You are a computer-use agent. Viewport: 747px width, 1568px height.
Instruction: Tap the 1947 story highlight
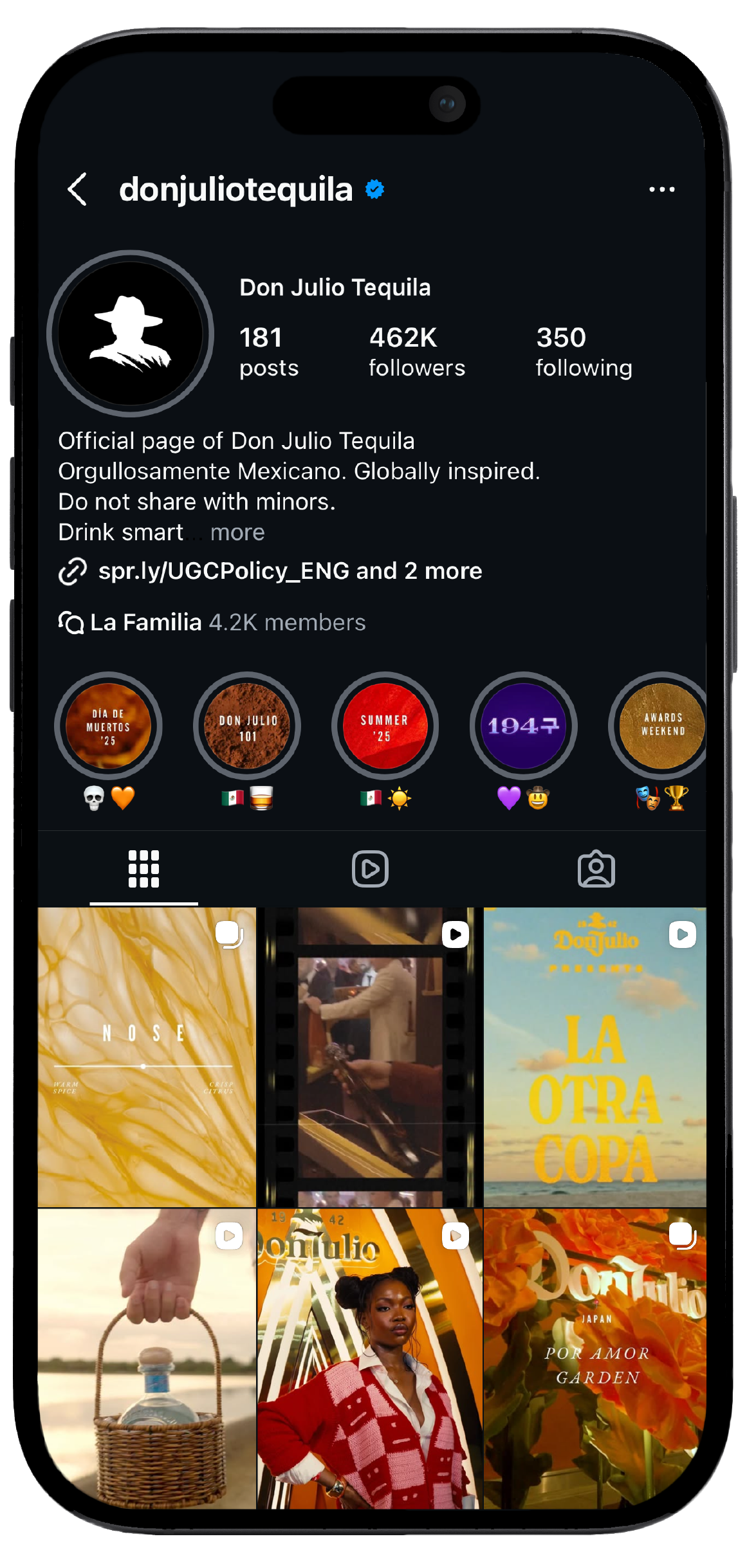pos(522,725)
